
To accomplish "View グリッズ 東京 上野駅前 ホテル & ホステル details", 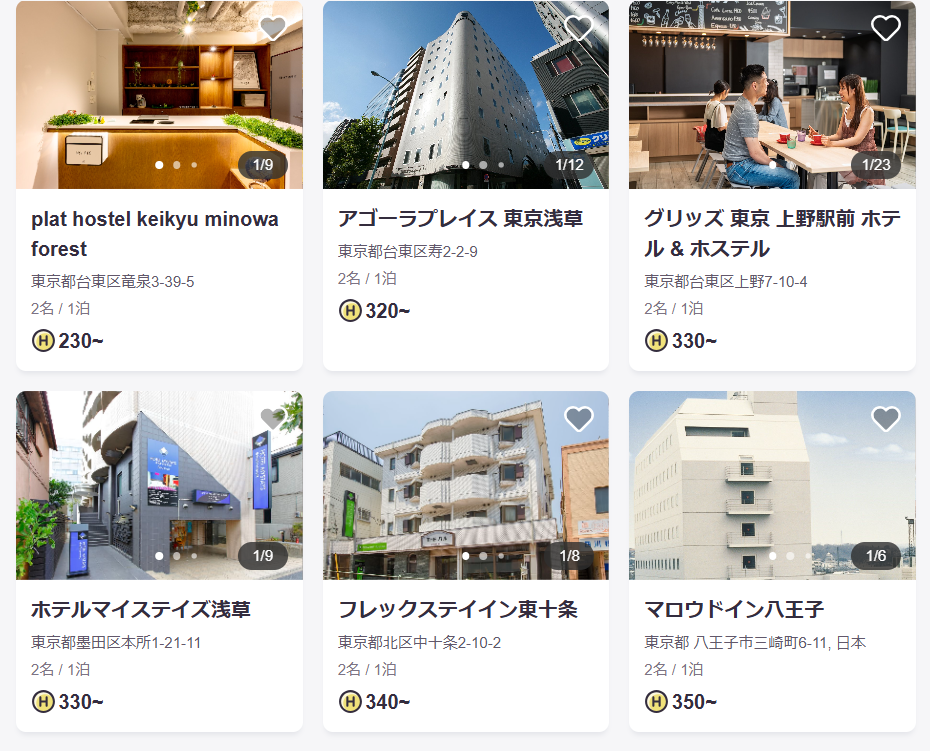I will (772, 233).
